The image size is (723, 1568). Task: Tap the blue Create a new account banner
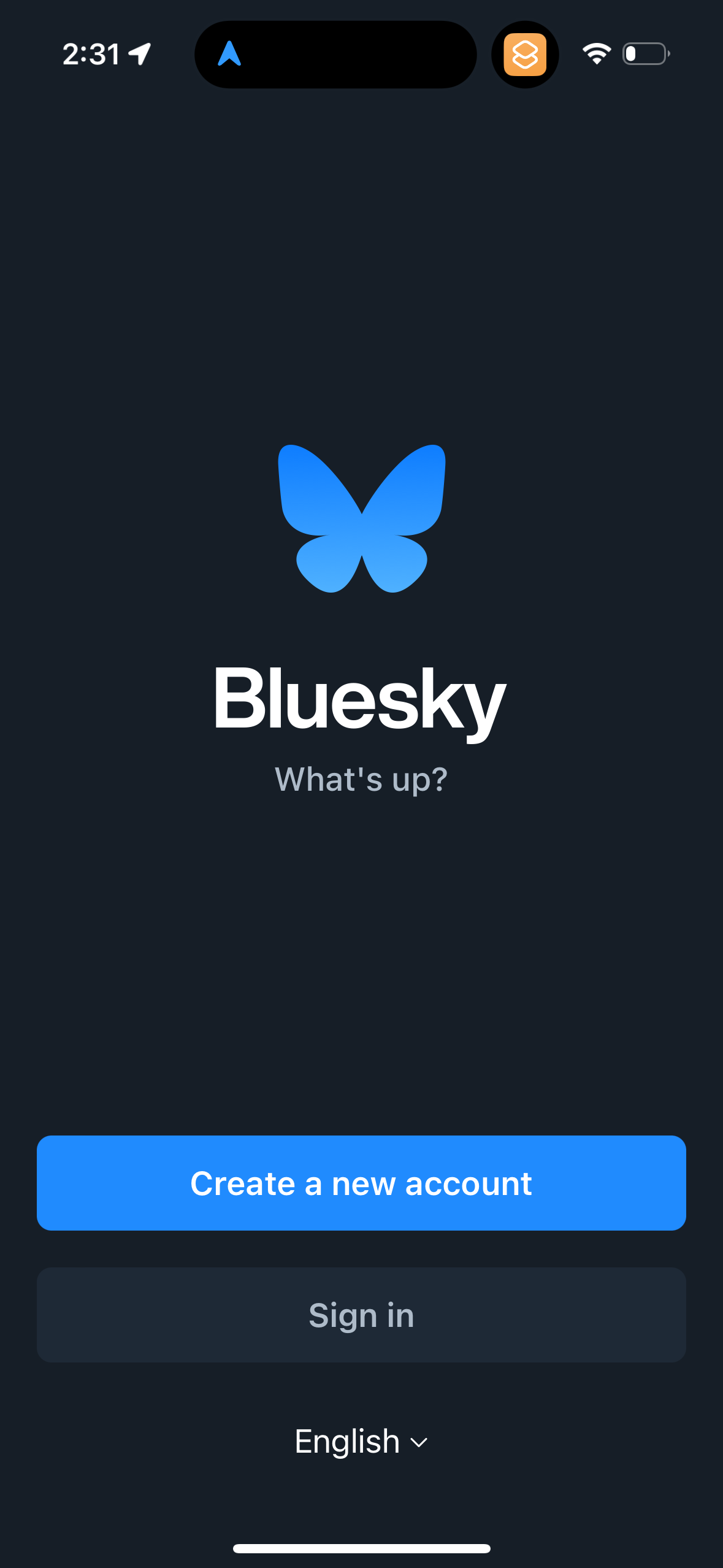click(x=361, y=1182)
